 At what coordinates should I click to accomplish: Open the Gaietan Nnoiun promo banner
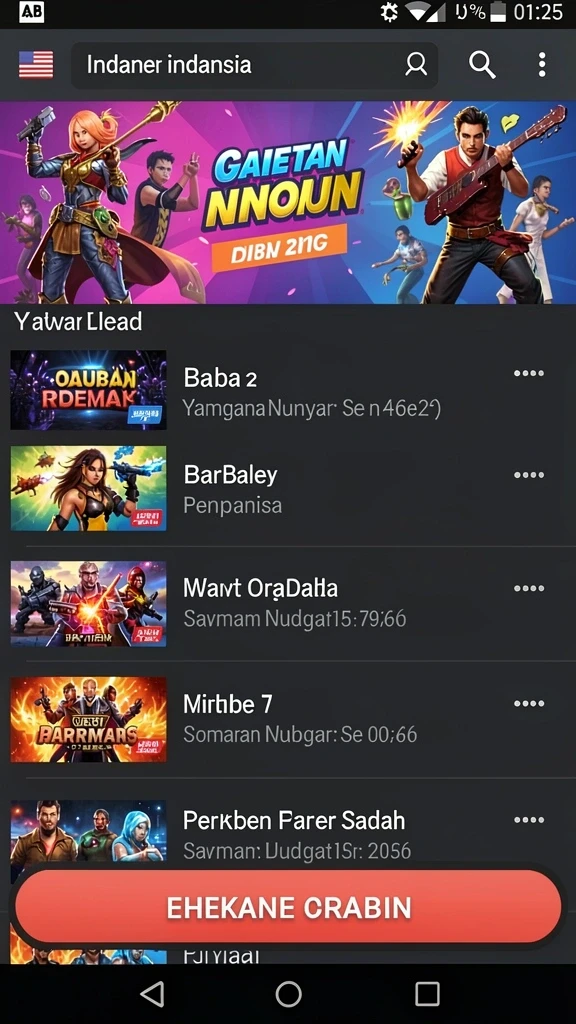[x=288, y=202]
